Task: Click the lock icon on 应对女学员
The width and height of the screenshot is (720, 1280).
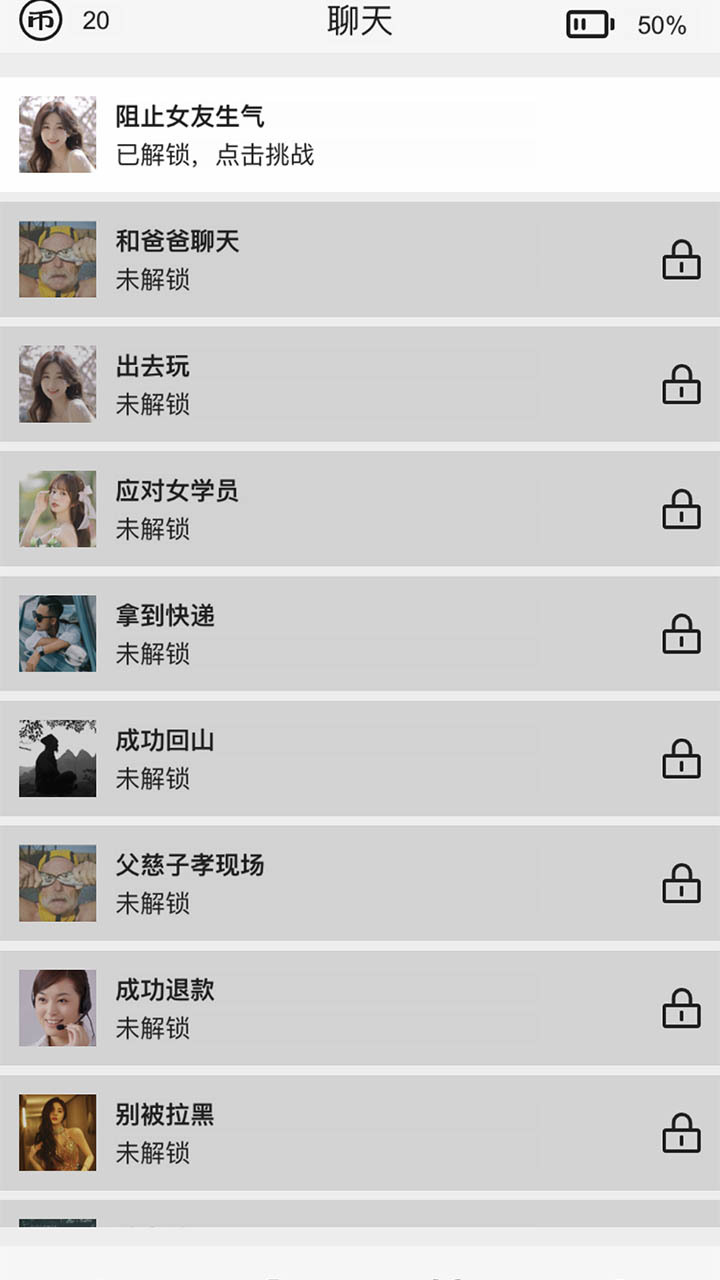Action: tap(680, 510)
